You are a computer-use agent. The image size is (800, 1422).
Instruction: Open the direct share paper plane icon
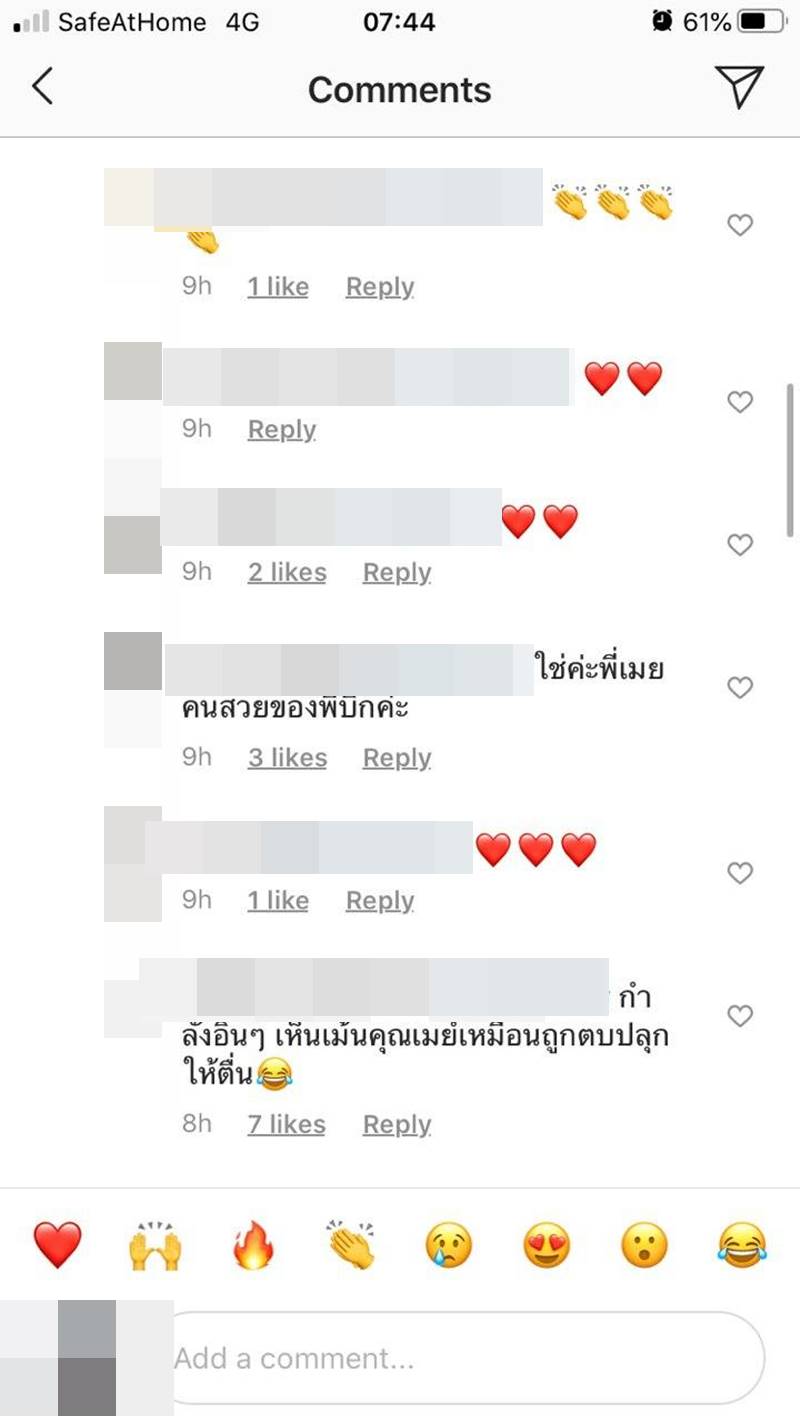[x=740, y=88]
